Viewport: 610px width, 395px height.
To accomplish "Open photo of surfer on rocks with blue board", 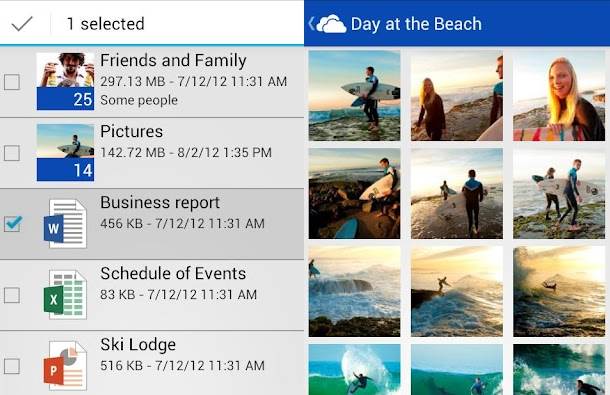I will click(x=354, y=193).
